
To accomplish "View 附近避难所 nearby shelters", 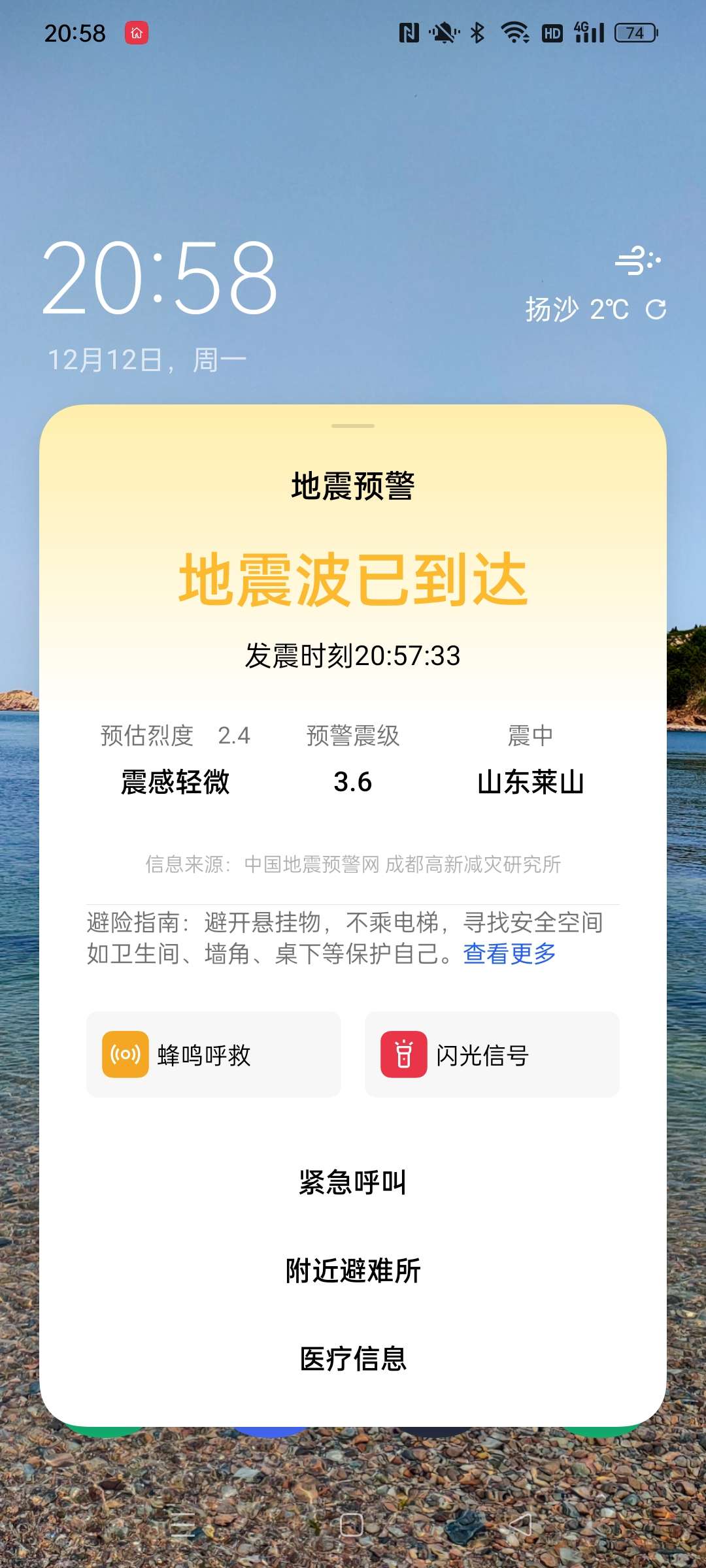I will (x=353, y=1271).
